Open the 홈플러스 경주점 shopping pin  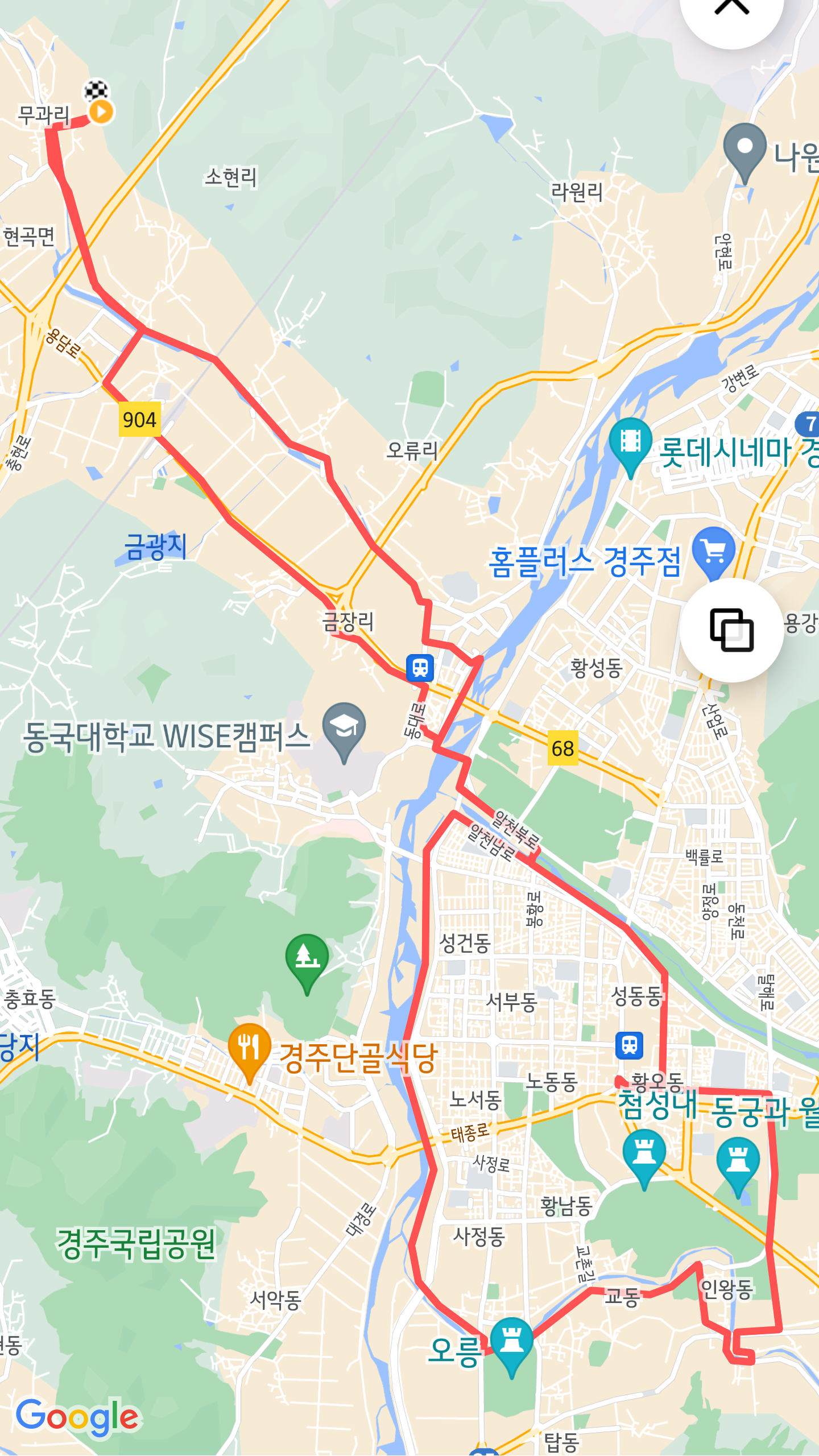coord(714,551)
